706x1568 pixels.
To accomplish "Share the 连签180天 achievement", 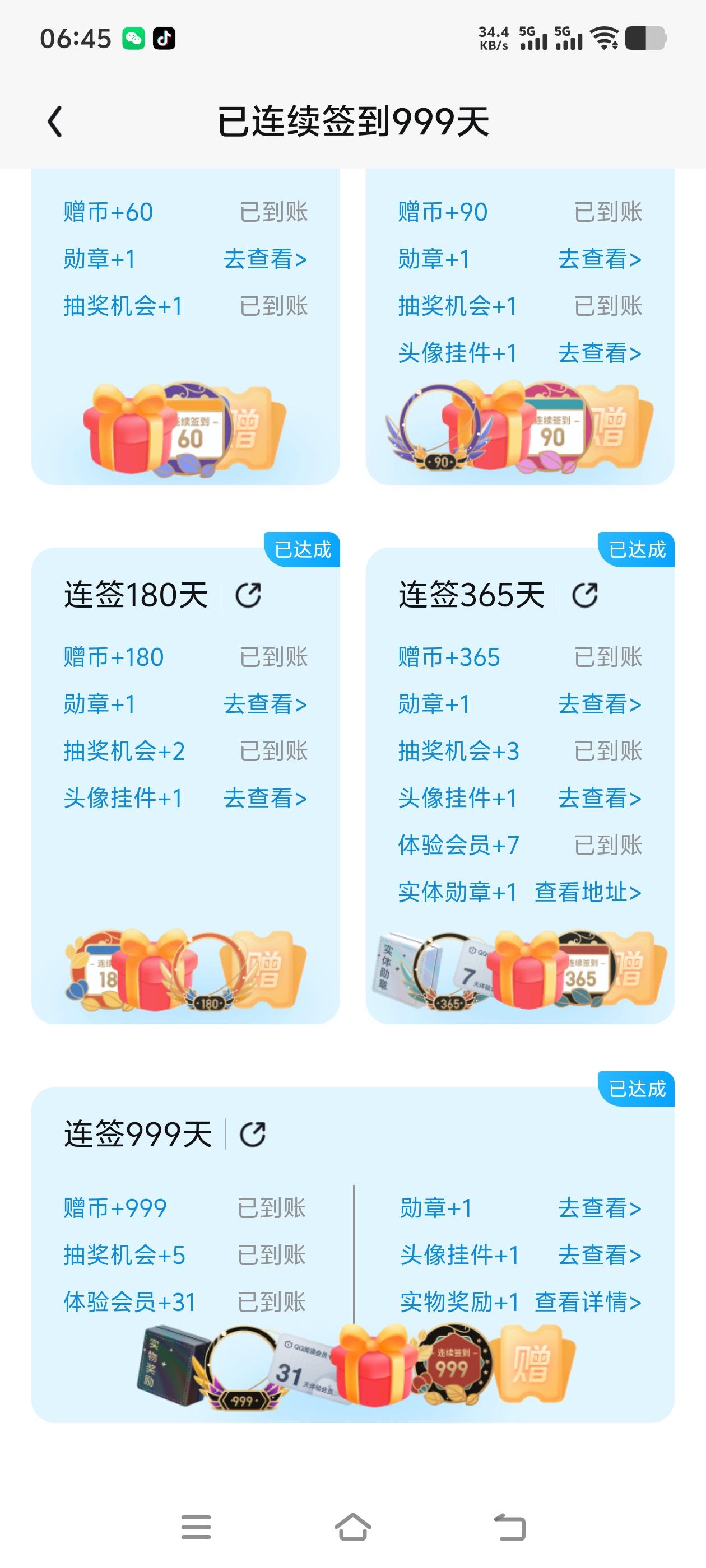I will (x=249, y=595).
